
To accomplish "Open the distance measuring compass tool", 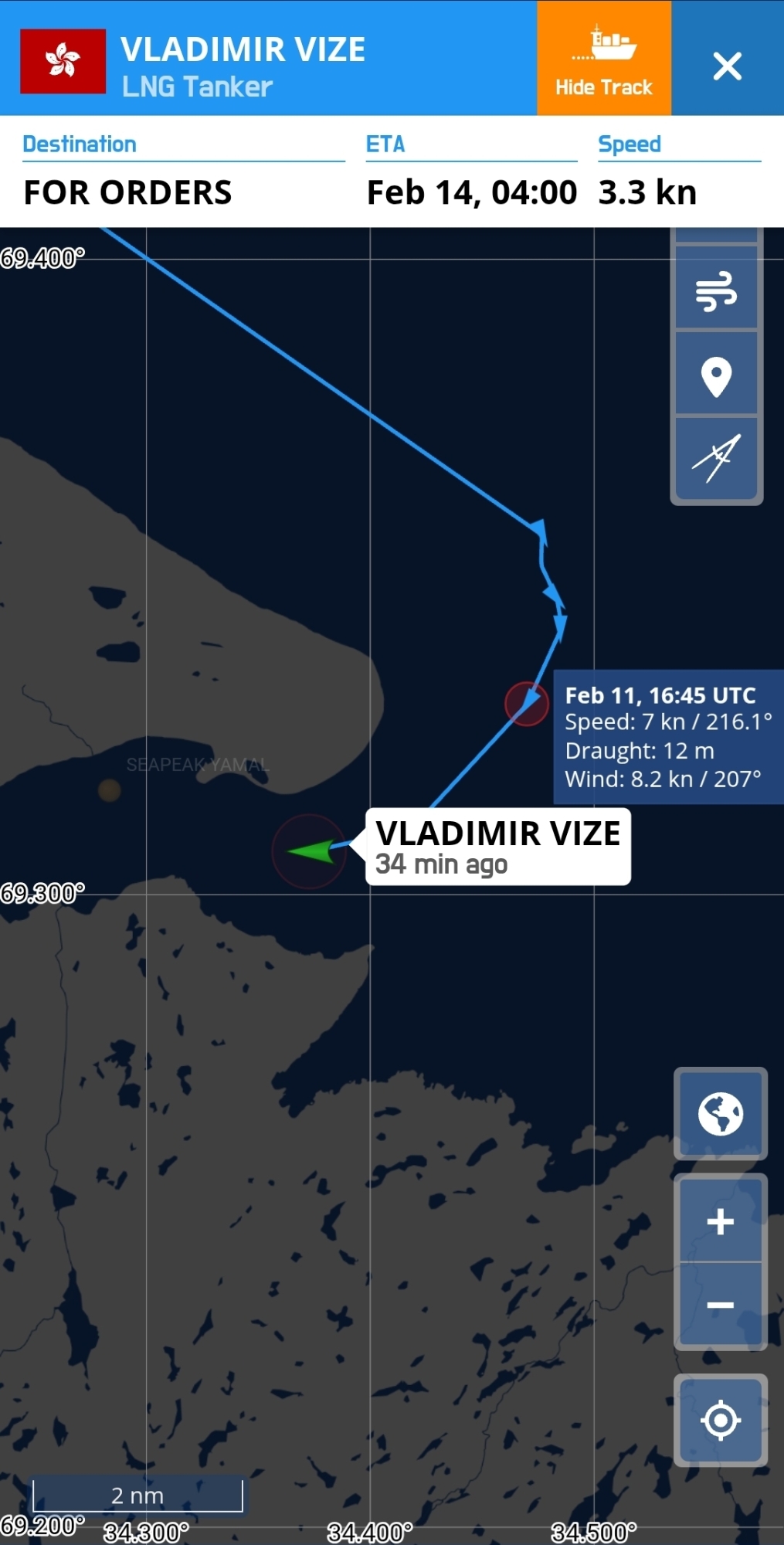I will tap(716, 459).
